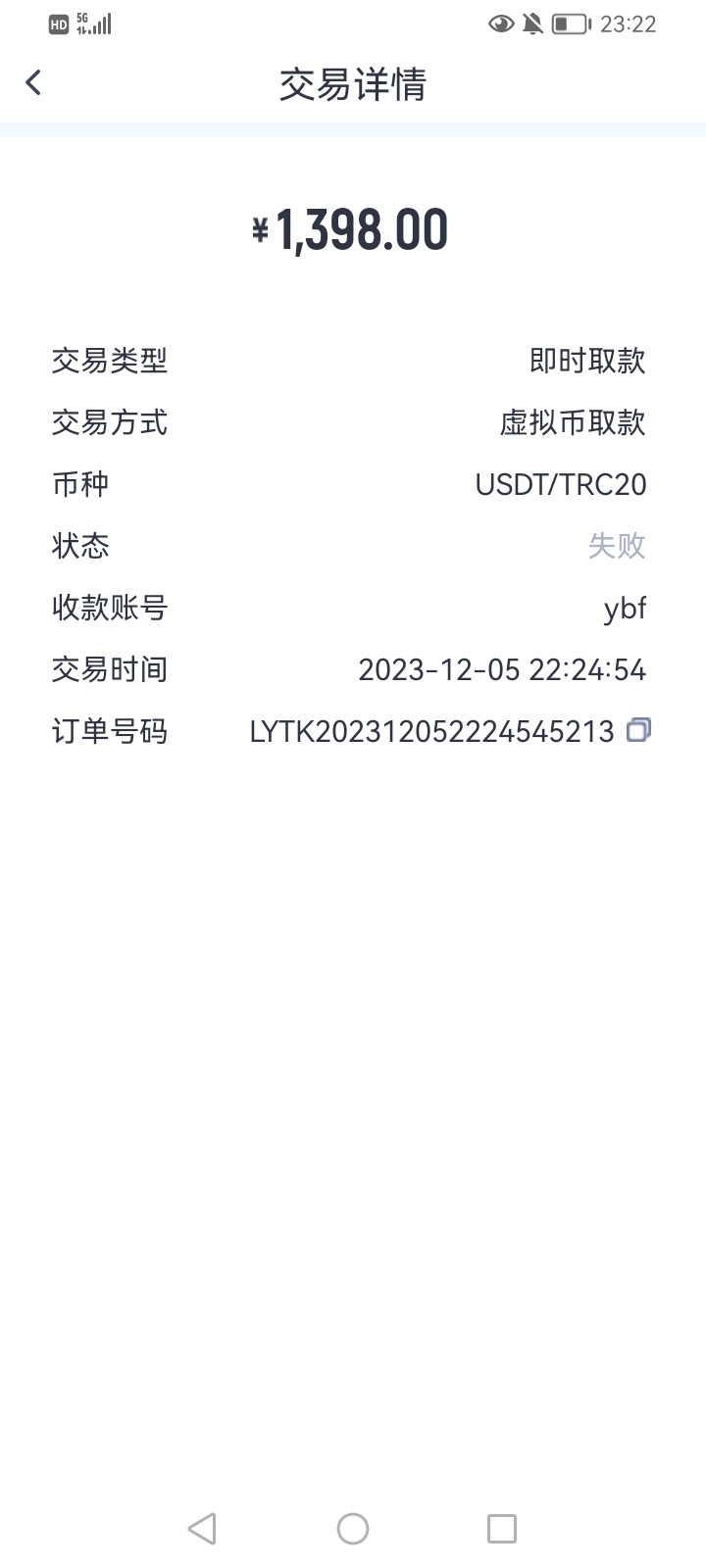The image size is (706, 1568).
Task: Tap the back triangle navigation button
Action: coord(203,1528)
